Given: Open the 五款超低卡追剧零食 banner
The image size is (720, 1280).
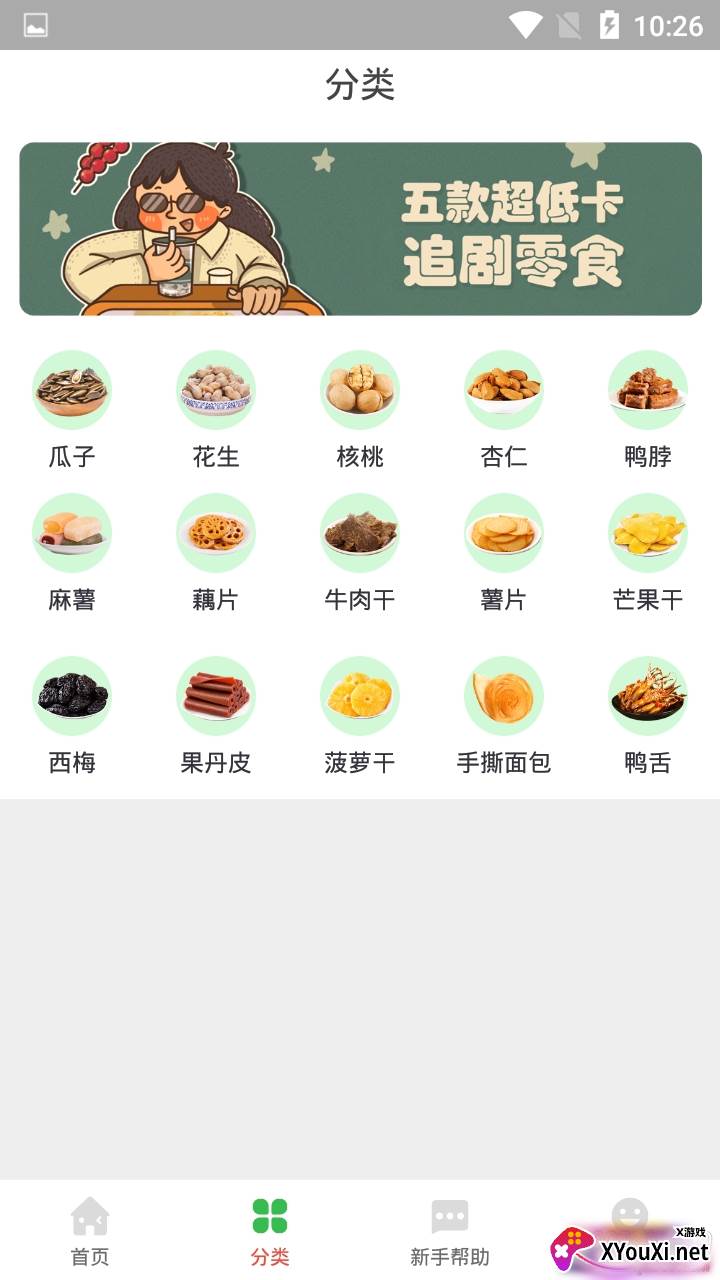Looking at the screenshot, I should [x=360, y=229].
